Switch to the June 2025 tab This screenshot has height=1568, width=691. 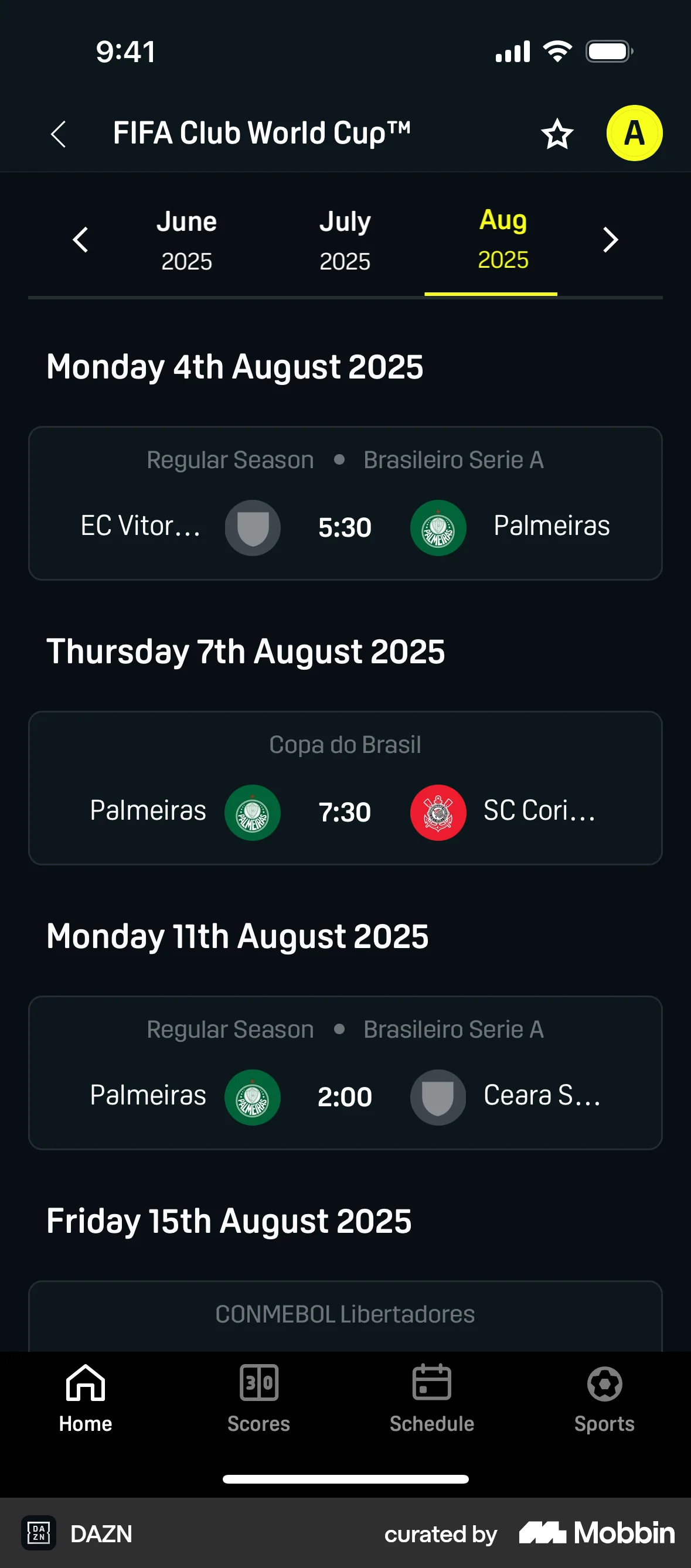pyautogui.click(x=186, y=240)
